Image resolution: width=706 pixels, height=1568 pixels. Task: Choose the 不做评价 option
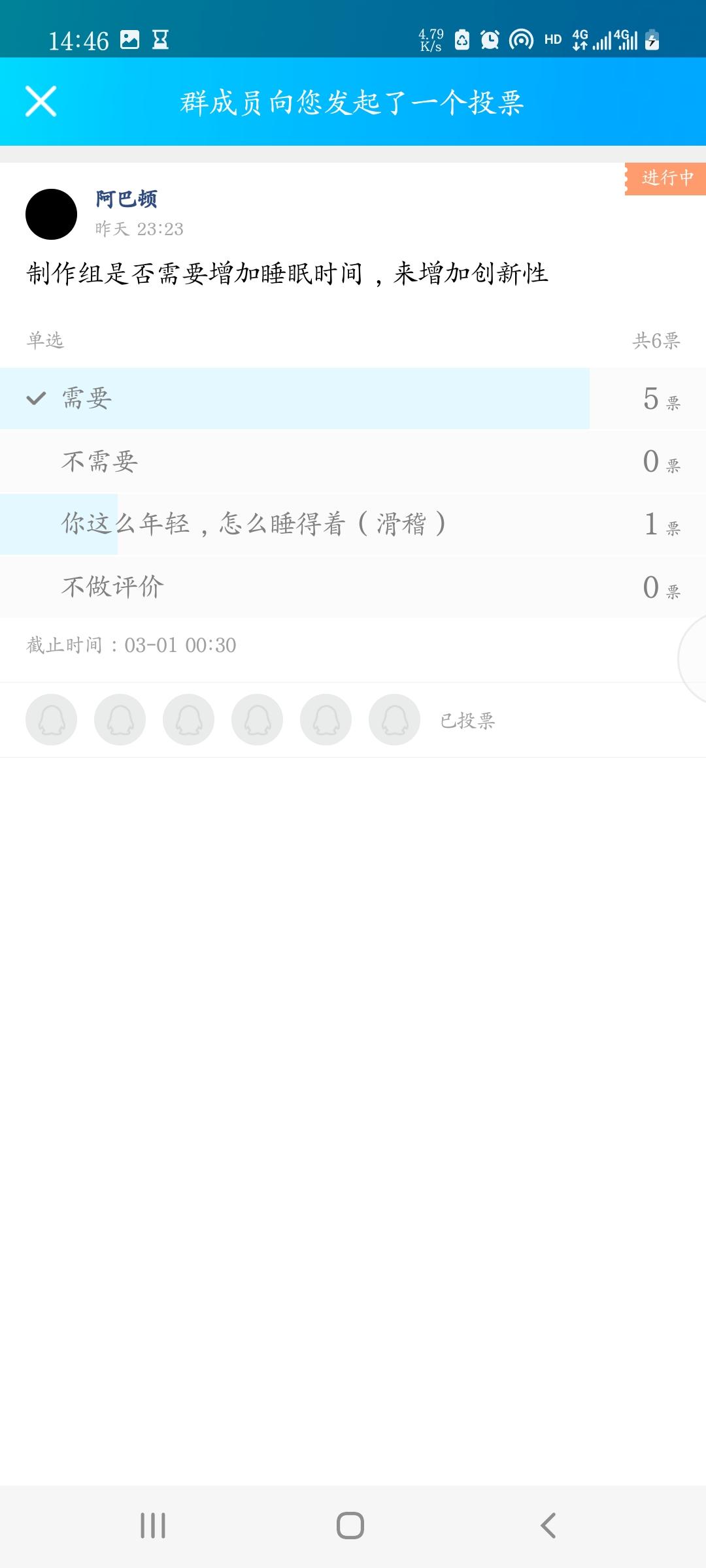click(353, 587)
